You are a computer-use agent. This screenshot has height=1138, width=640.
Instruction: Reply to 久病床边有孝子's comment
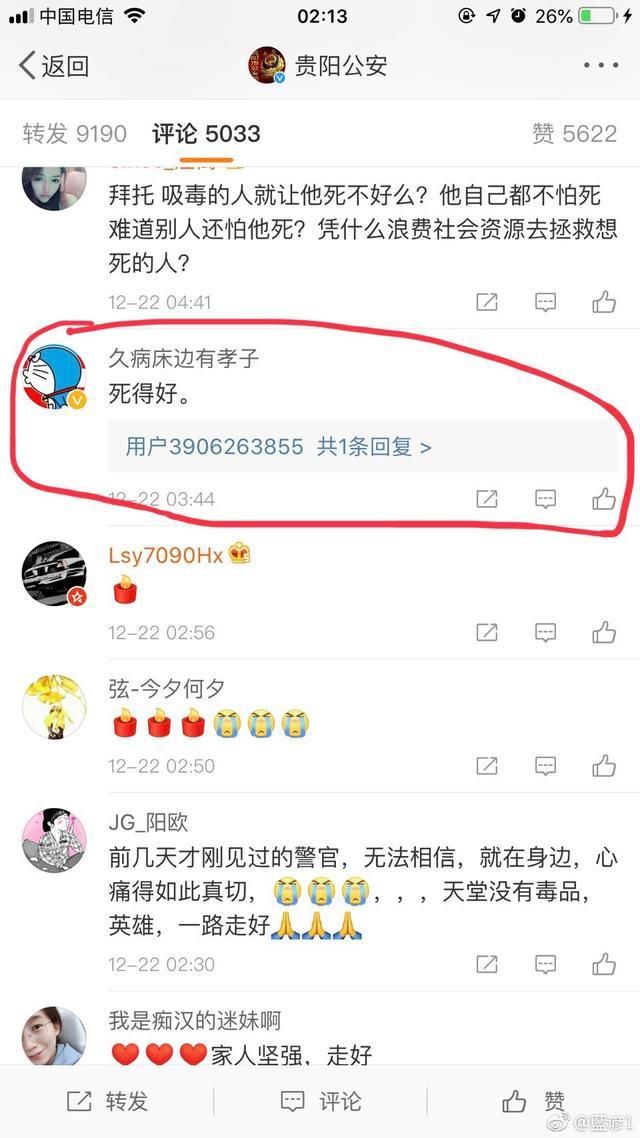pos(545,498)
